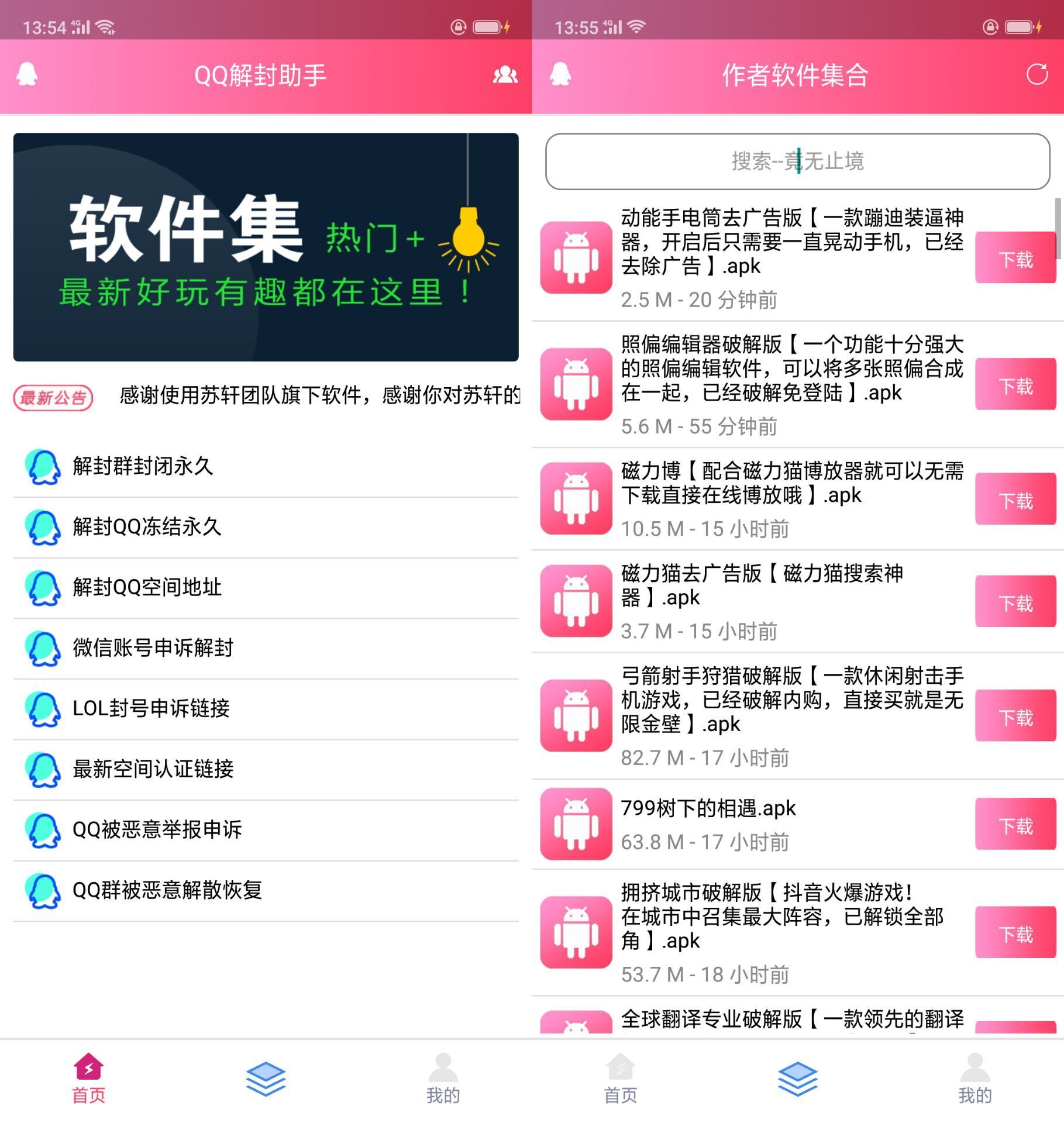
Task: Download 拥挤城市破解版 apk
Action: click(x=1015, y=933)
